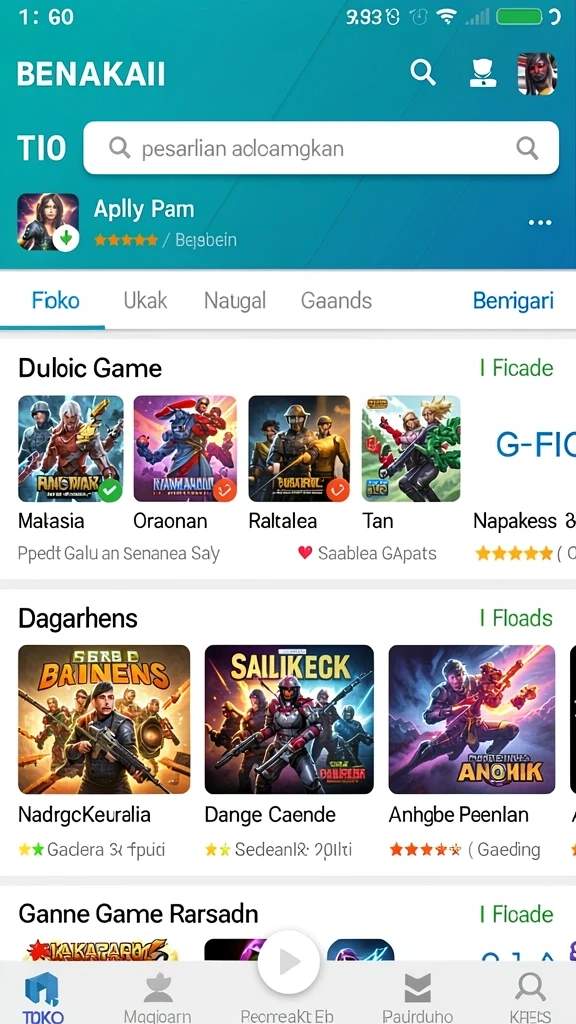This screenshot has width=576, height=1024.
Task: View more in Duloic Game via Ficade
Action: (517, 368)
